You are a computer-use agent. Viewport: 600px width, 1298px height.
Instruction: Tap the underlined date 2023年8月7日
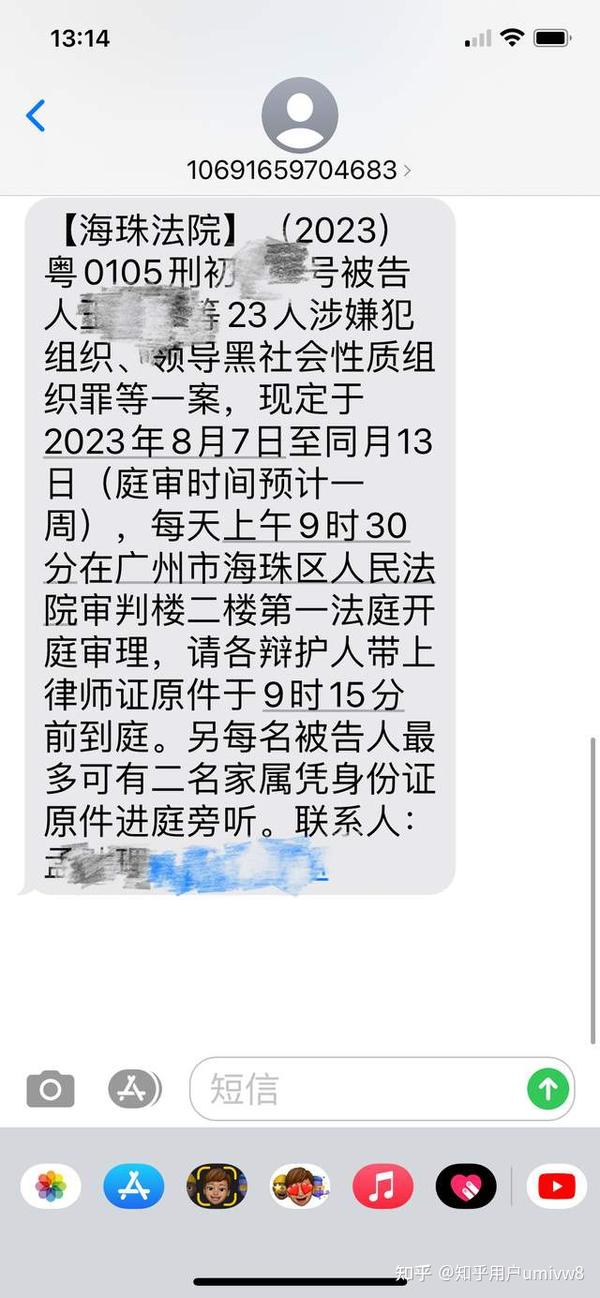click(166, 441)
